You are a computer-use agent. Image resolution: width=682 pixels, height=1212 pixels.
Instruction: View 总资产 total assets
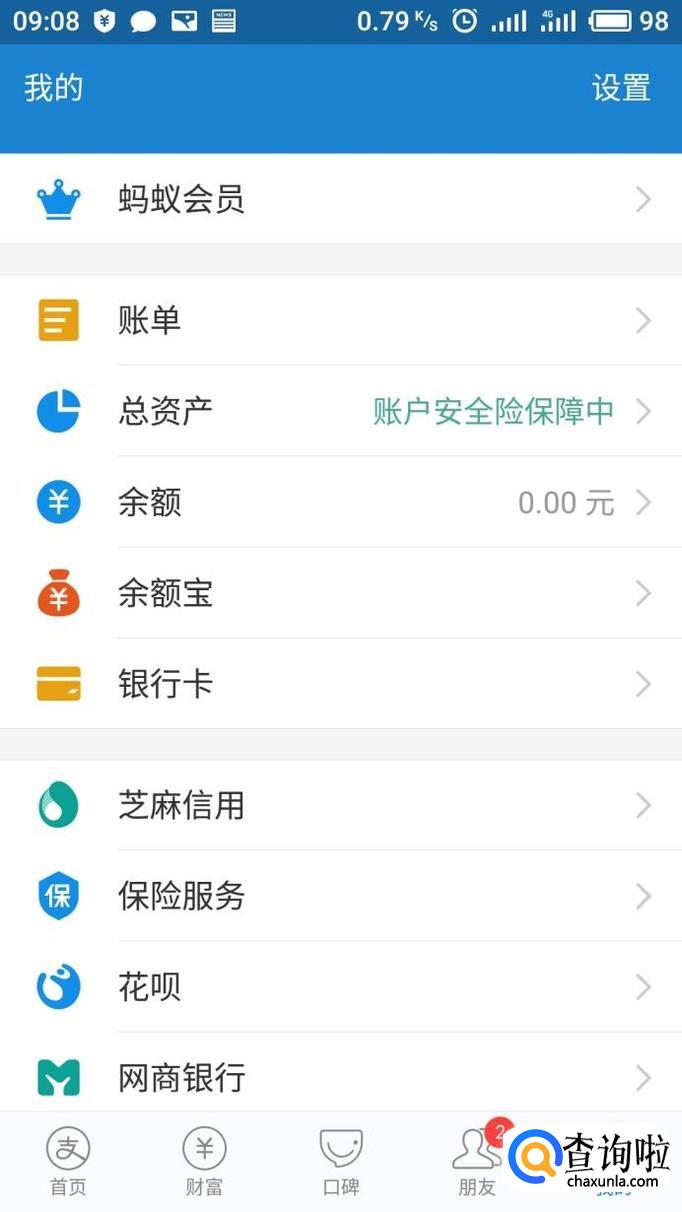tap(340, 411)
